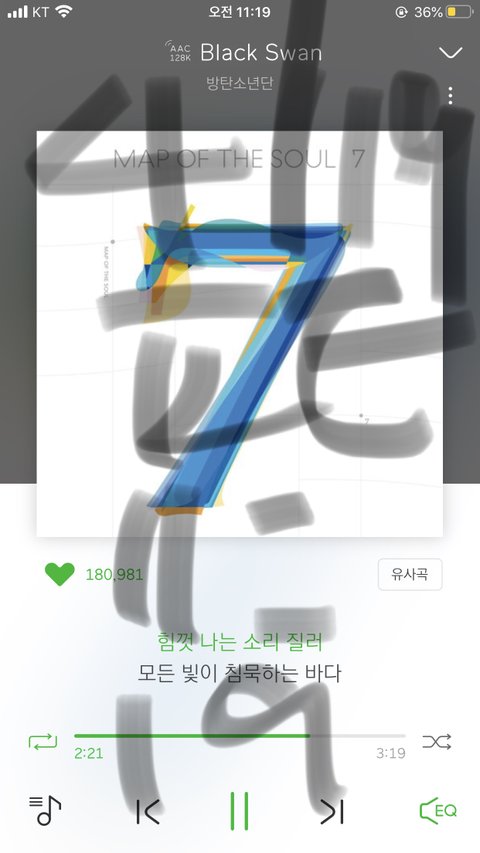Skip back to the previous track

[x=147, y=812]
